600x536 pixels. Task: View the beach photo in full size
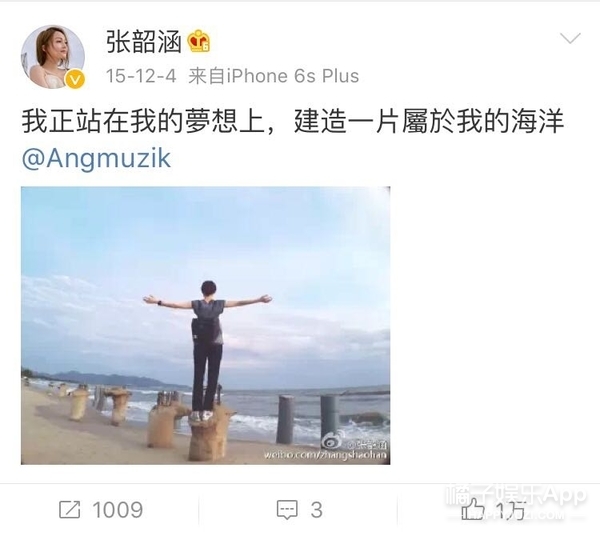tap(205, 325)
